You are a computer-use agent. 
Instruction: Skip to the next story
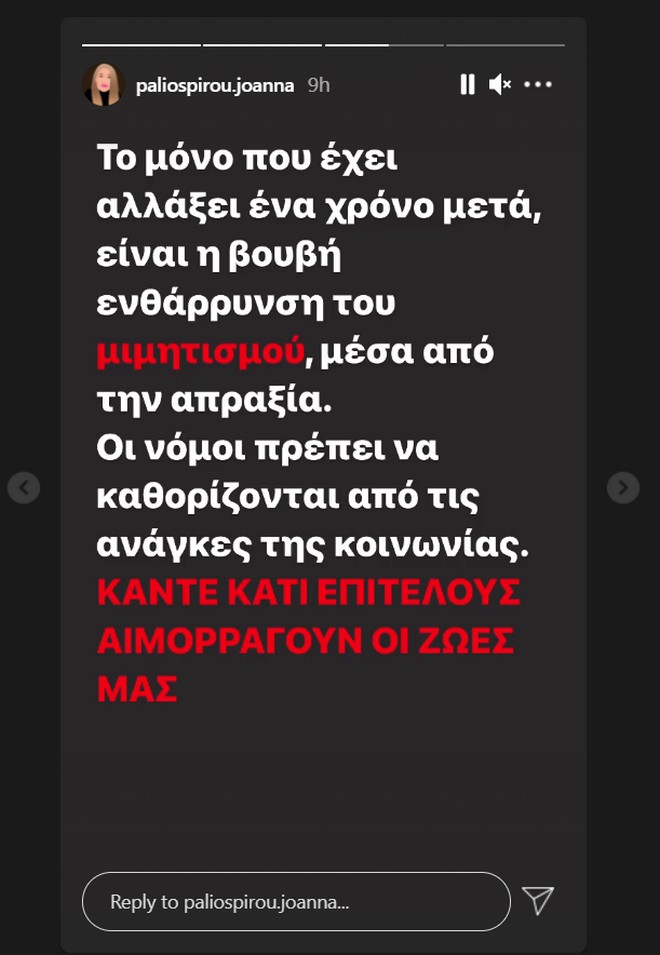(623, 487)
